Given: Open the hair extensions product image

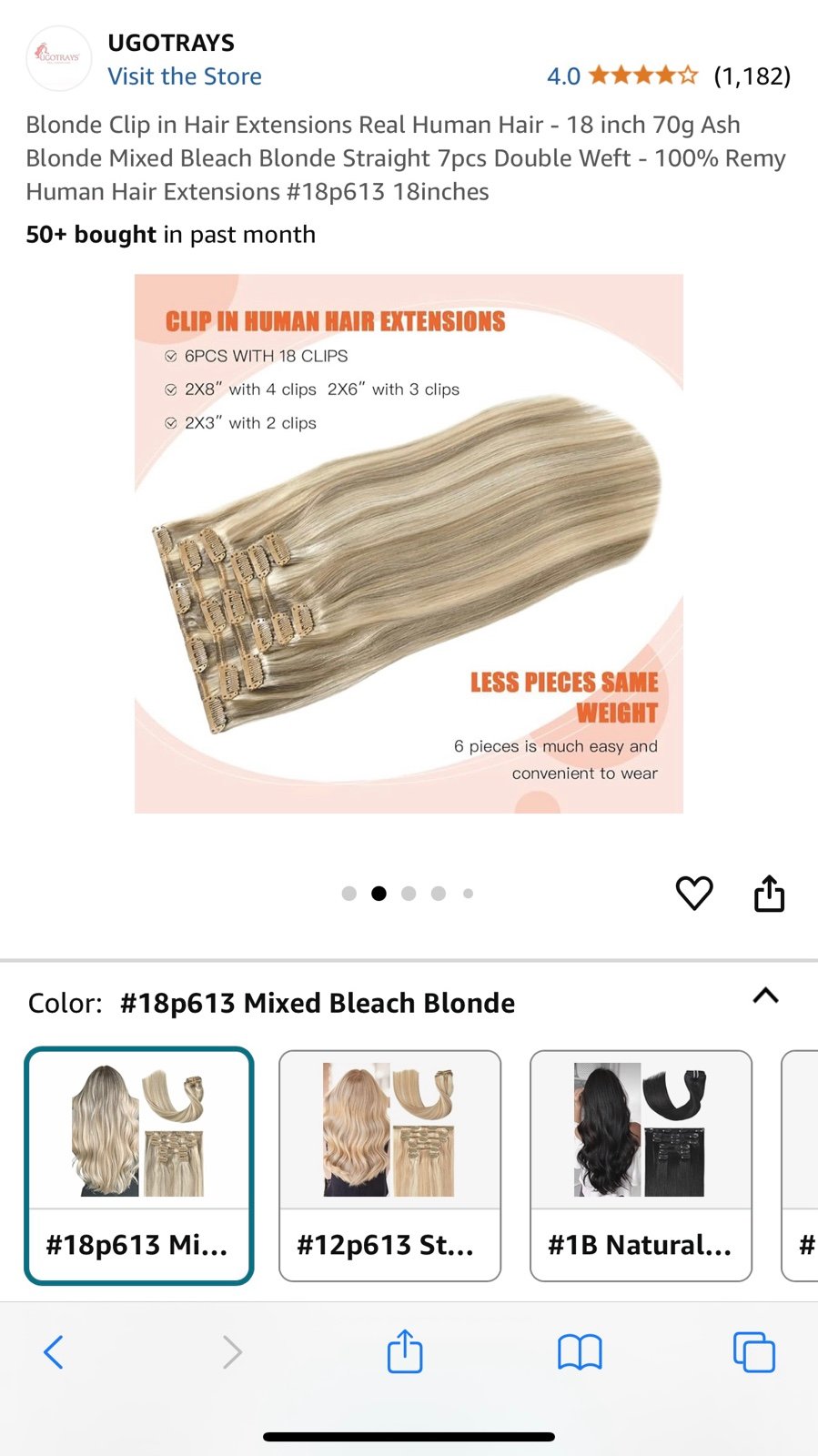Looking at the screenshot, I should pyautogui.click(x=409, y=543).
